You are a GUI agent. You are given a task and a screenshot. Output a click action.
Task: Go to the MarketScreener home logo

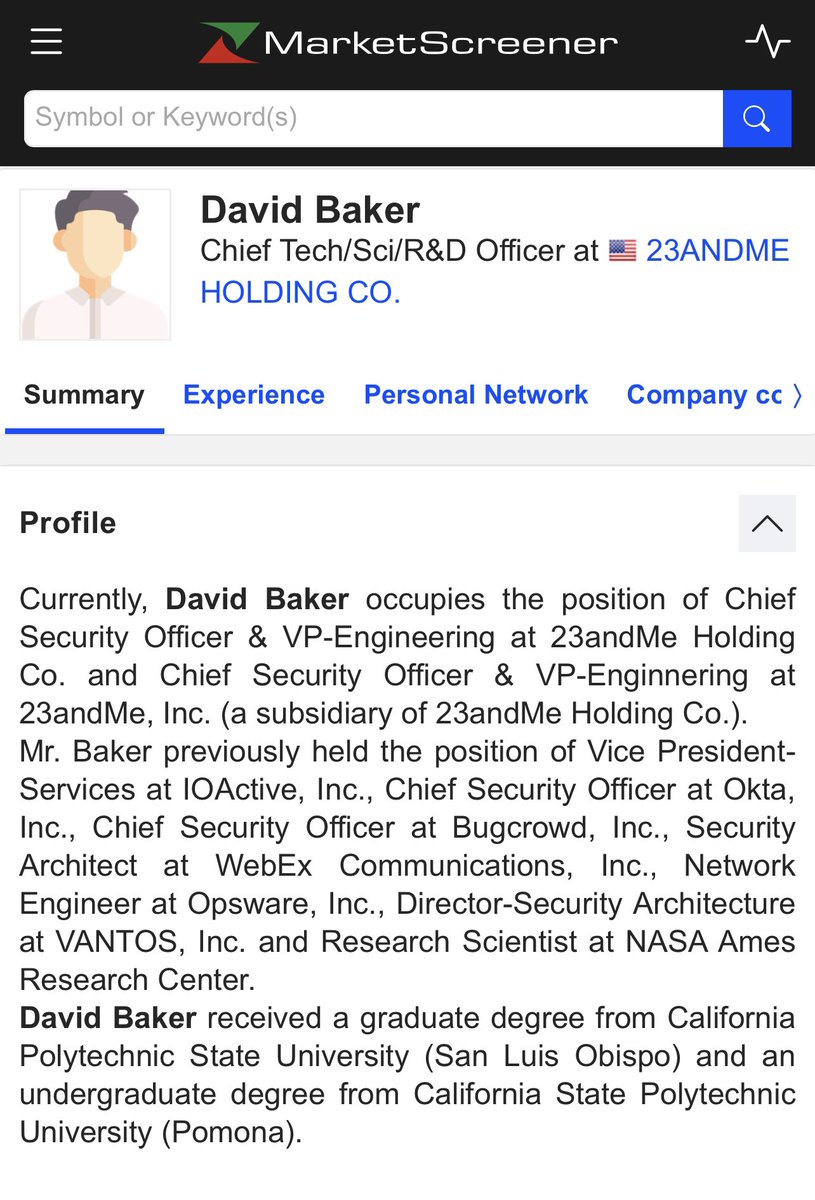click(x=408, y=42)
